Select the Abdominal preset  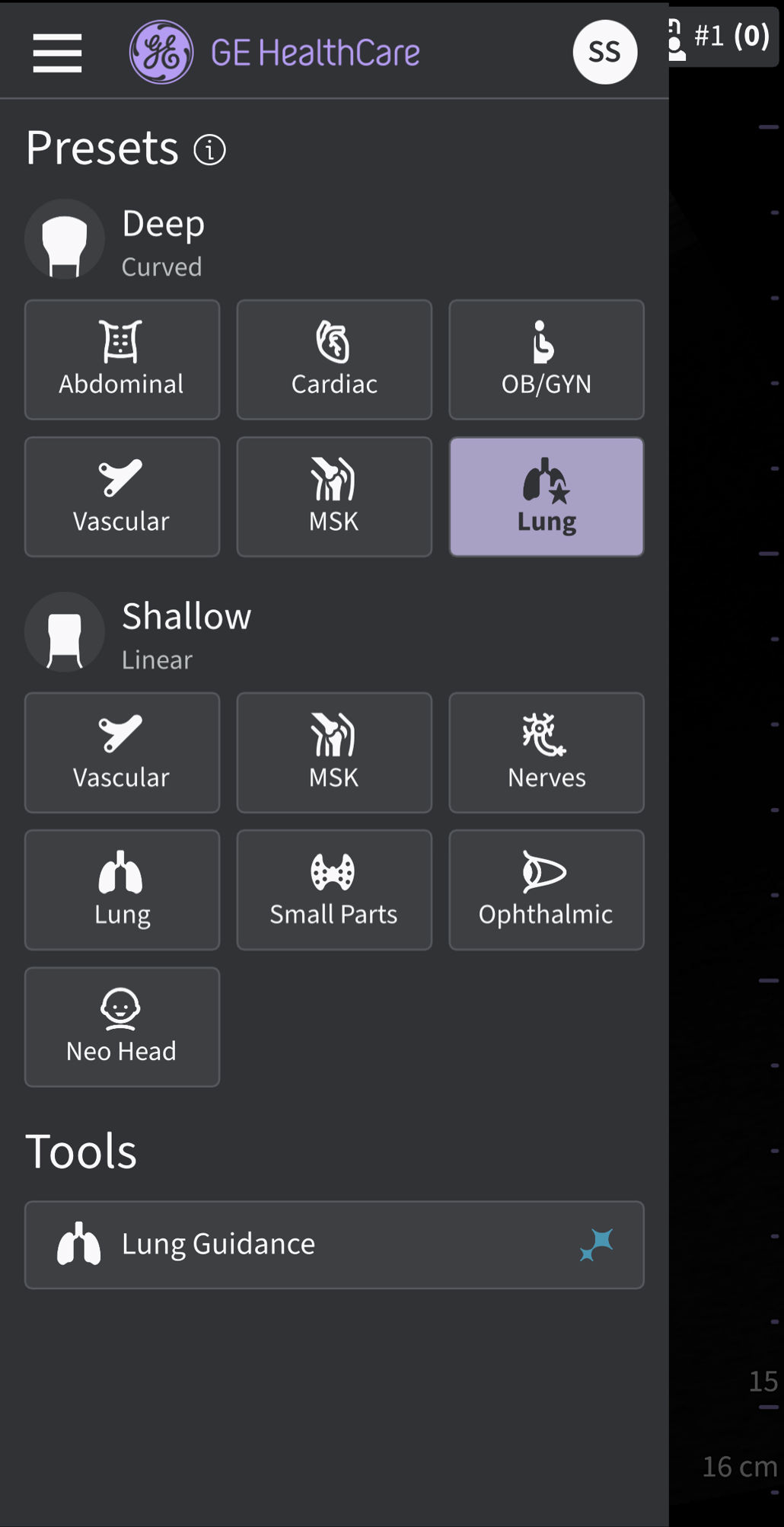click(122, 359)
